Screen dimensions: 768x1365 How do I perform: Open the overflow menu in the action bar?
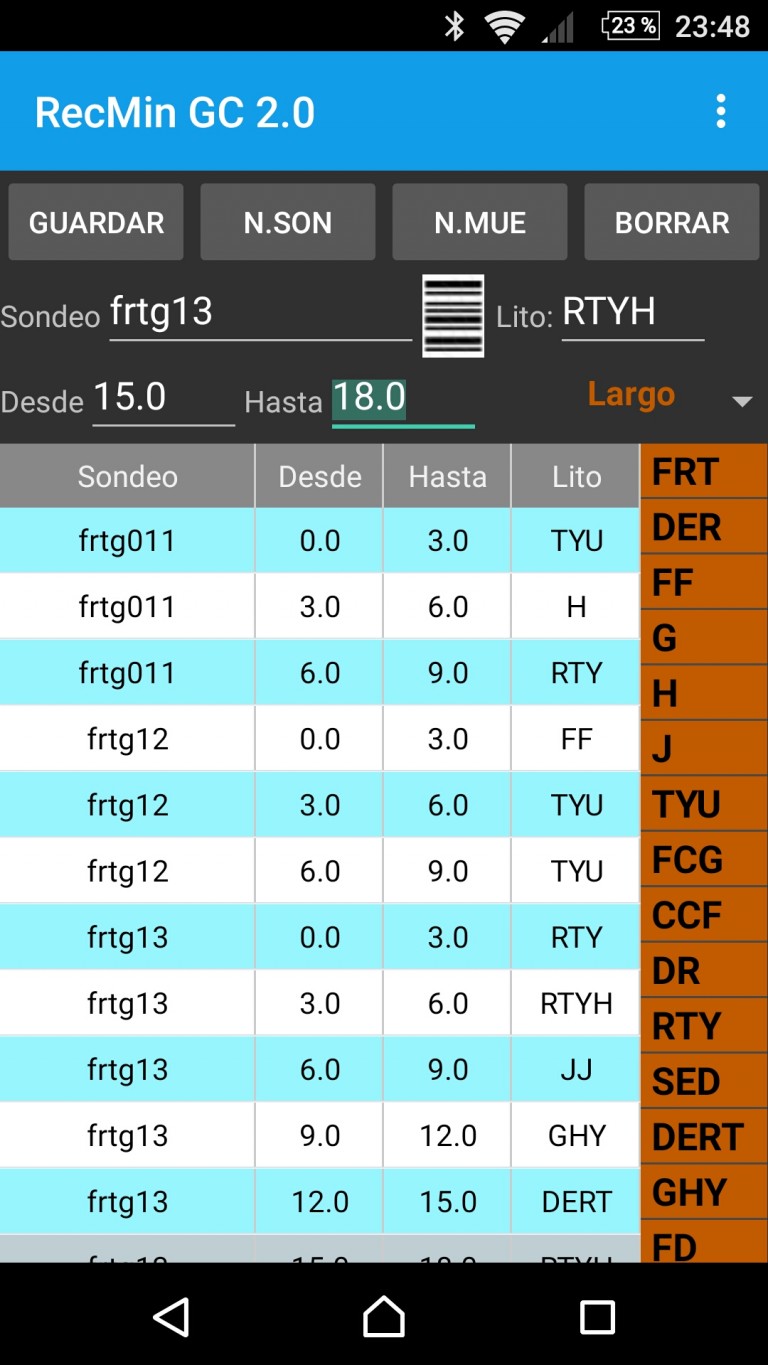click(x=722, y=111)
